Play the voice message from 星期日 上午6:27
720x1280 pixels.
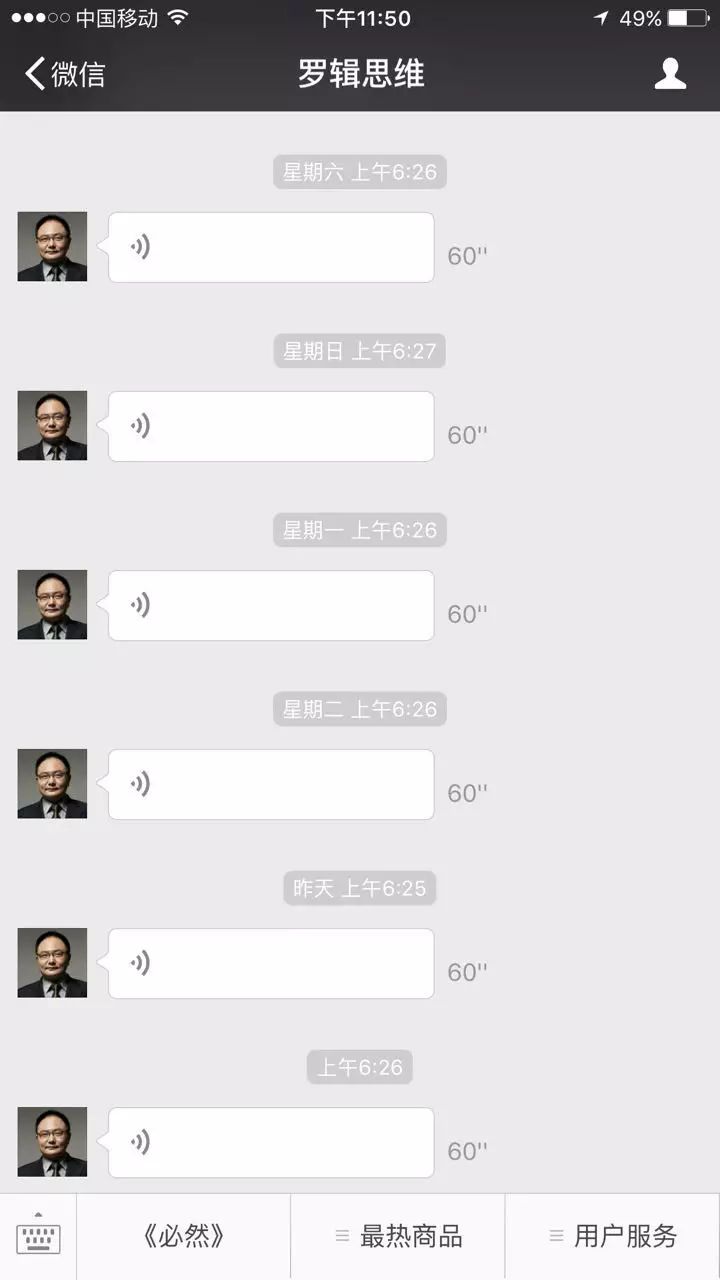click(271, 426)
